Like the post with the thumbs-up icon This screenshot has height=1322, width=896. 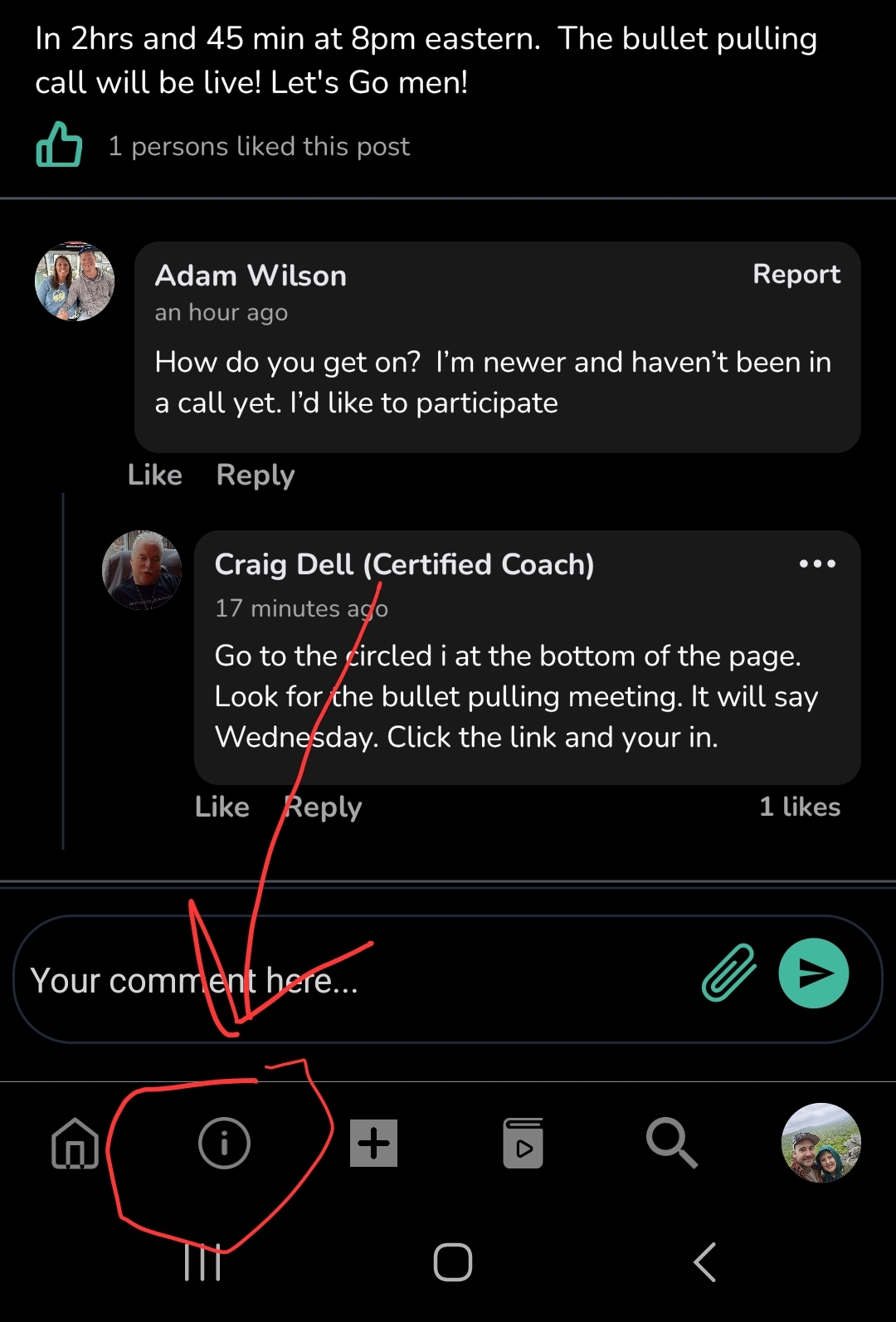tap(60, 145)
